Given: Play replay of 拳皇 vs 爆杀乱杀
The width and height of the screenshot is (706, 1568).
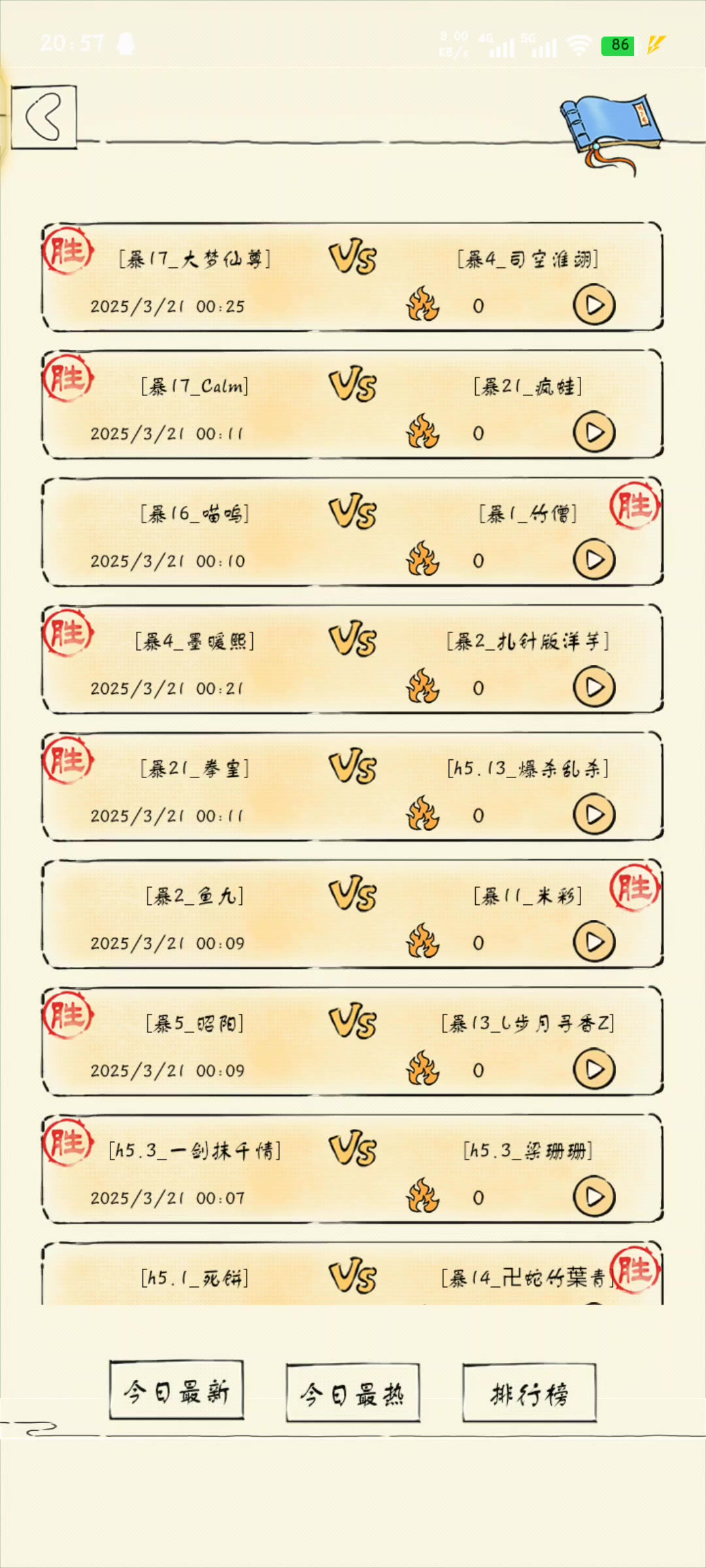Looking at the screenshot, I should (x=594, y=815).
